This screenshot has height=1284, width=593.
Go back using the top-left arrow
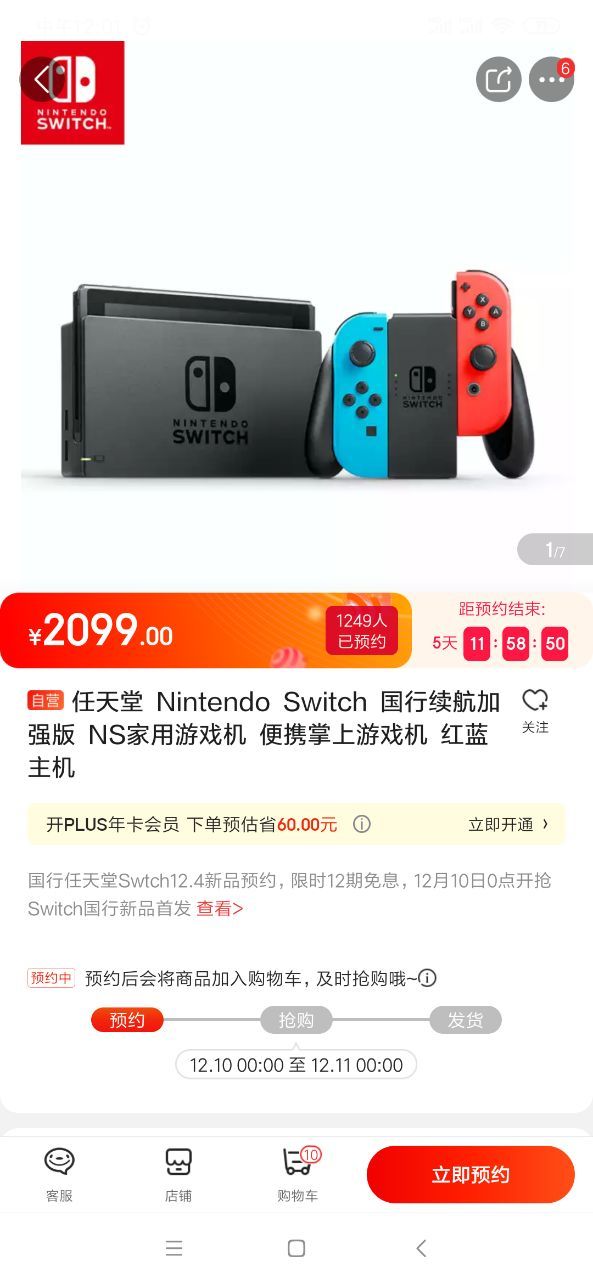coord(42,79)
